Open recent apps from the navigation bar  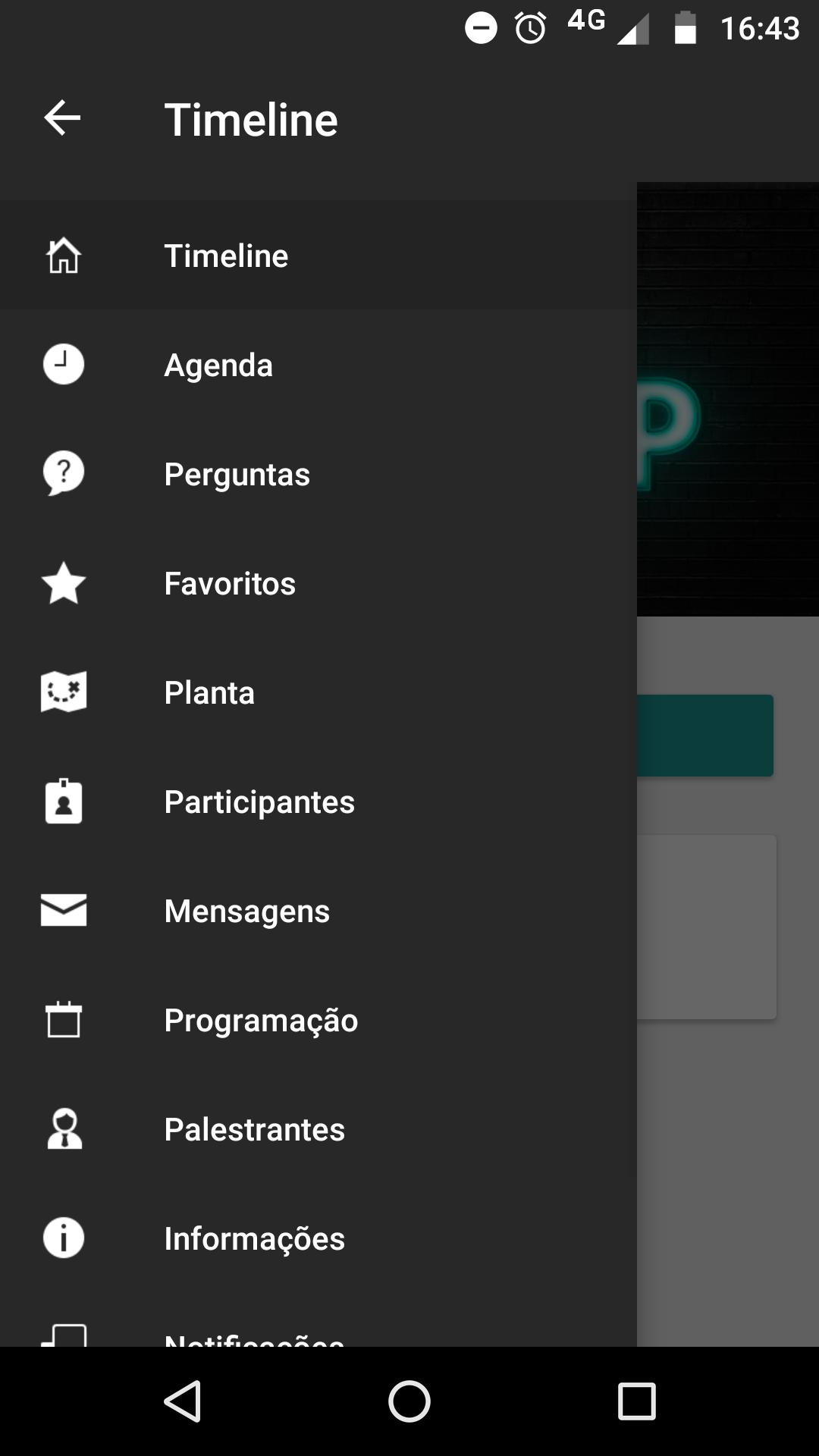636,1401
